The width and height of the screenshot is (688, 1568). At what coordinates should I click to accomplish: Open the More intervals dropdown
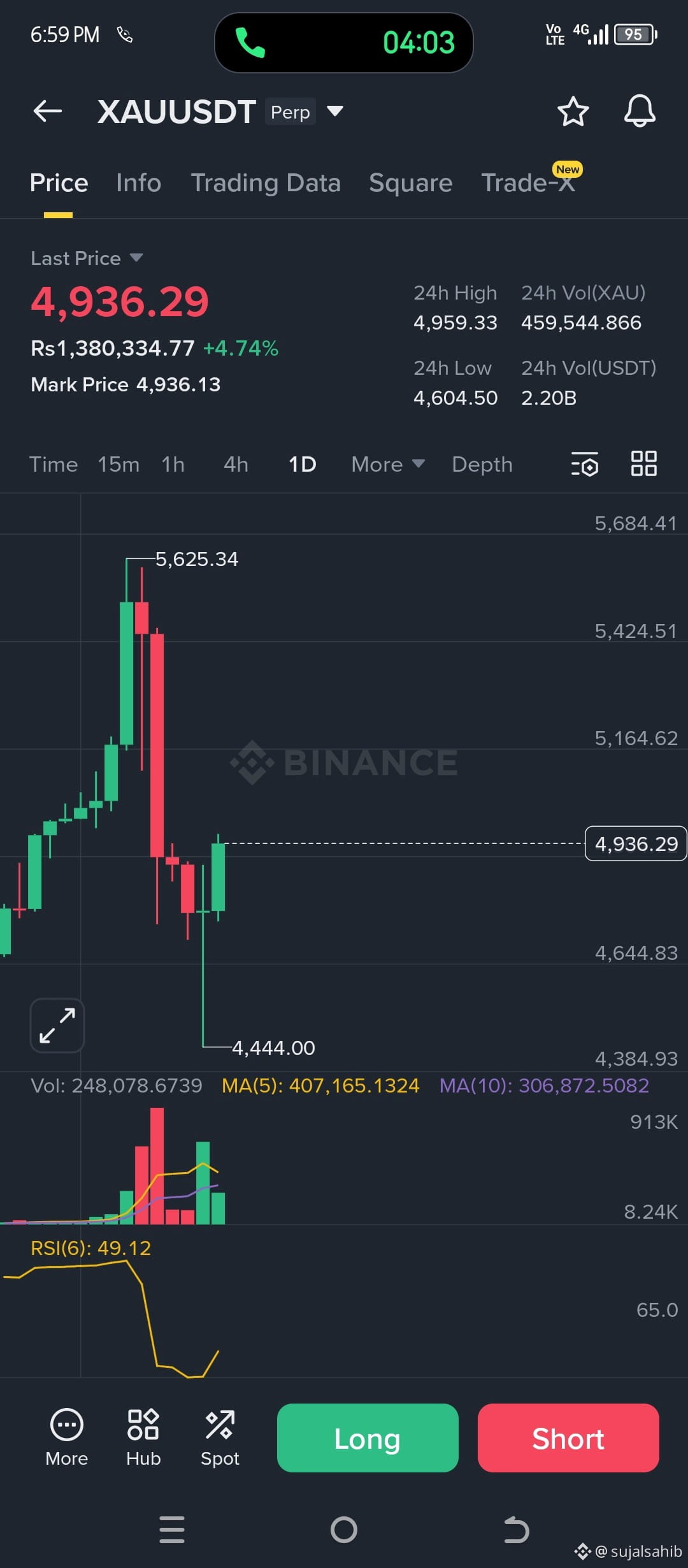[x=387, y=465]
